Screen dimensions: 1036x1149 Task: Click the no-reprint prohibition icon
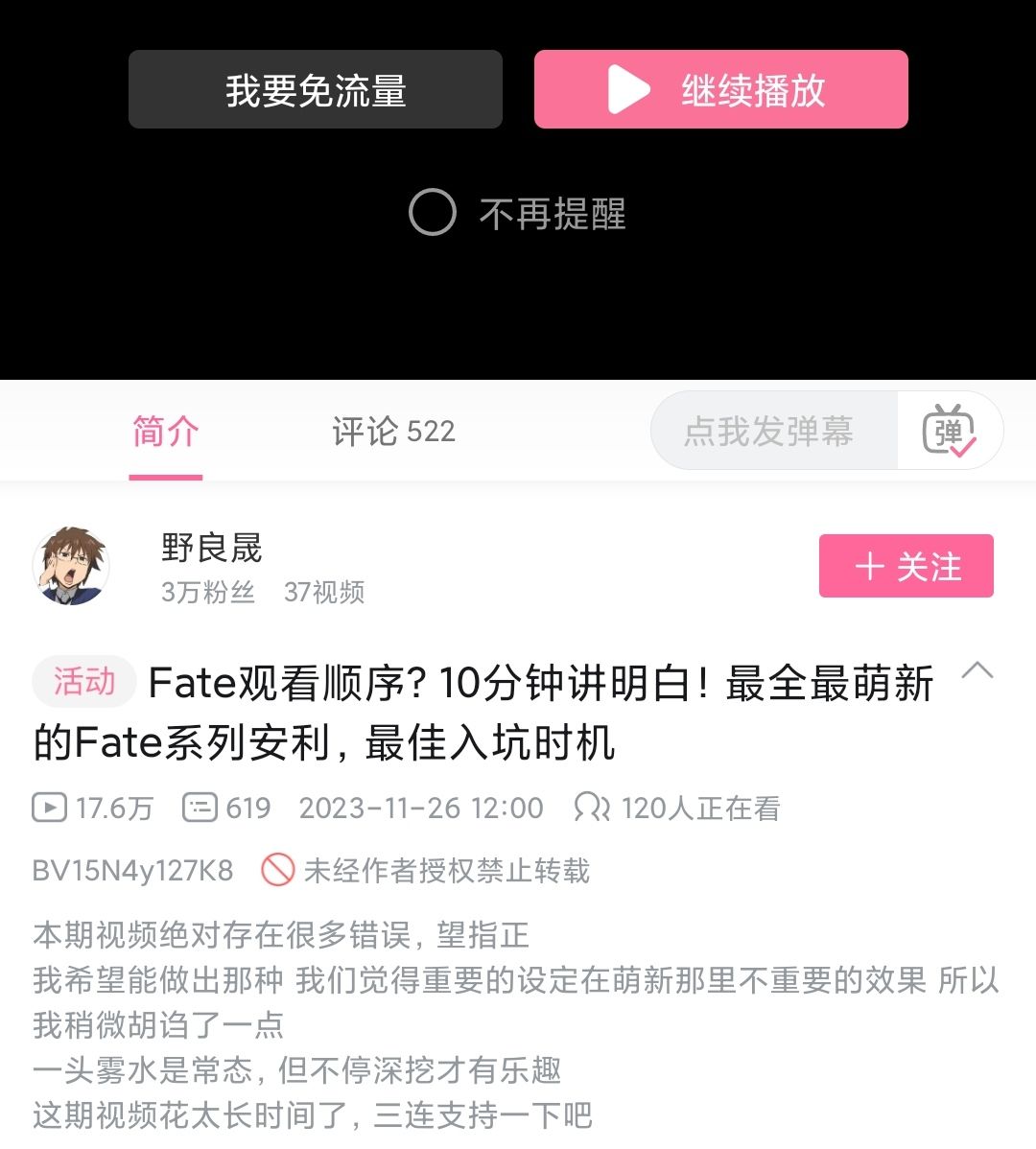tap(279, 871)
